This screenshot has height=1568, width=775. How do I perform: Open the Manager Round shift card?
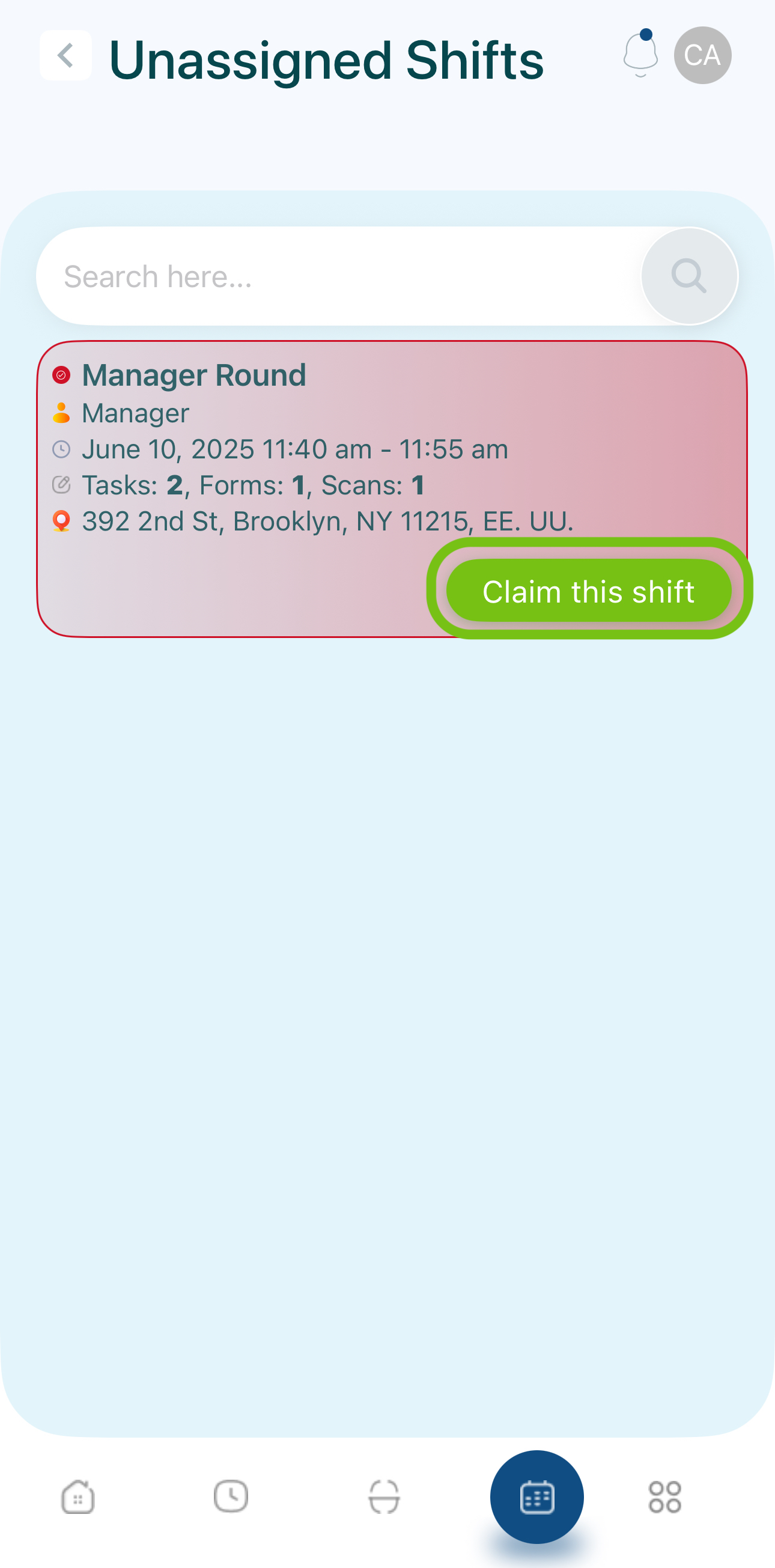(x=392, y=489)
